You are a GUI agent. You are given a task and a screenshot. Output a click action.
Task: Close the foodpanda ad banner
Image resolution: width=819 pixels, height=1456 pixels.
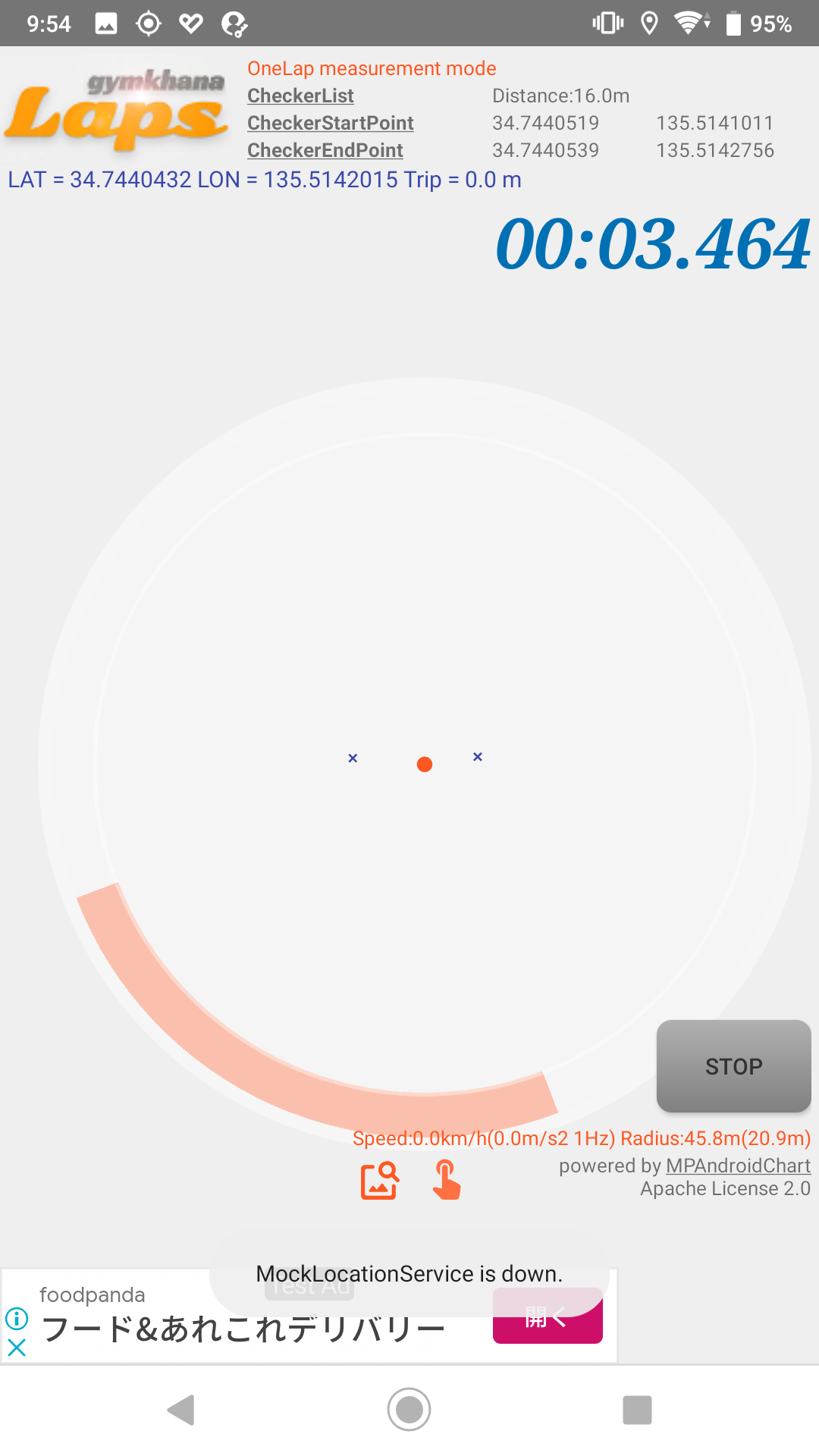(17, 1348)
